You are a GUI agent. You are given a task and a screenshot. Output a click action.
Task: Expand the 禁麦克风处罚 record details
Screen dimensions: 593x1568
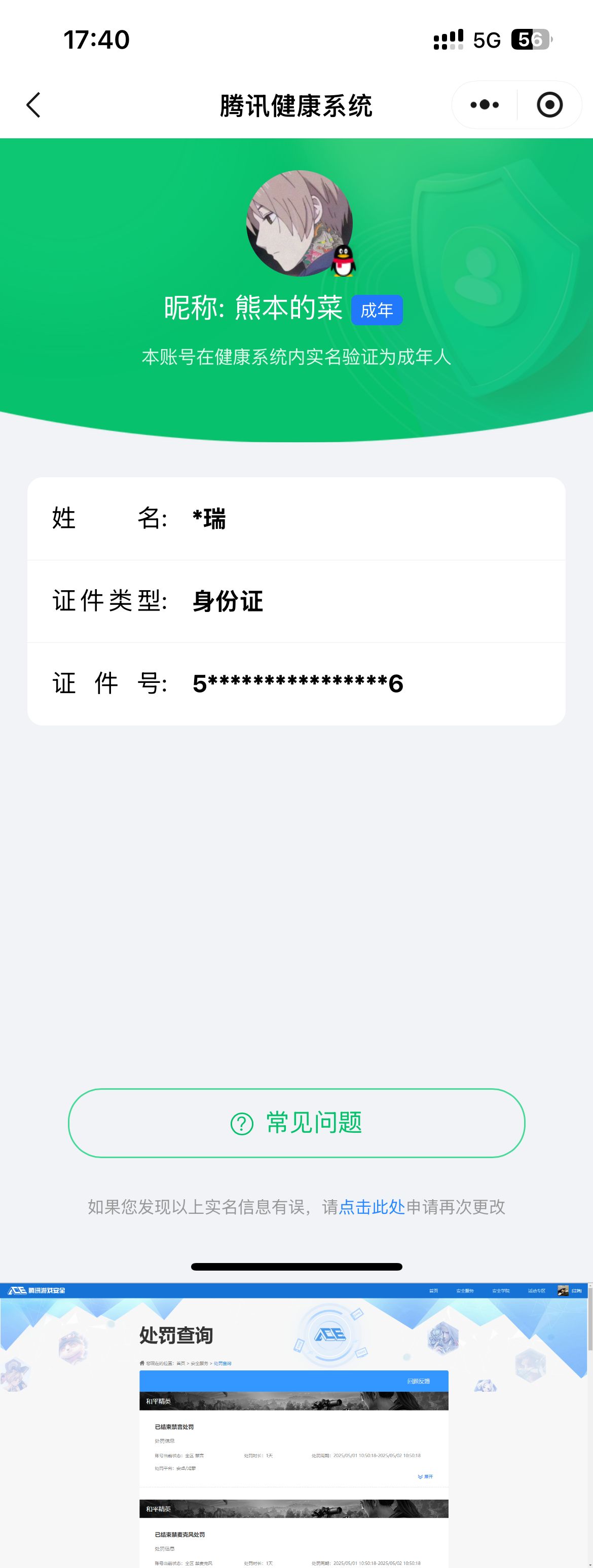coord(425,1564)
